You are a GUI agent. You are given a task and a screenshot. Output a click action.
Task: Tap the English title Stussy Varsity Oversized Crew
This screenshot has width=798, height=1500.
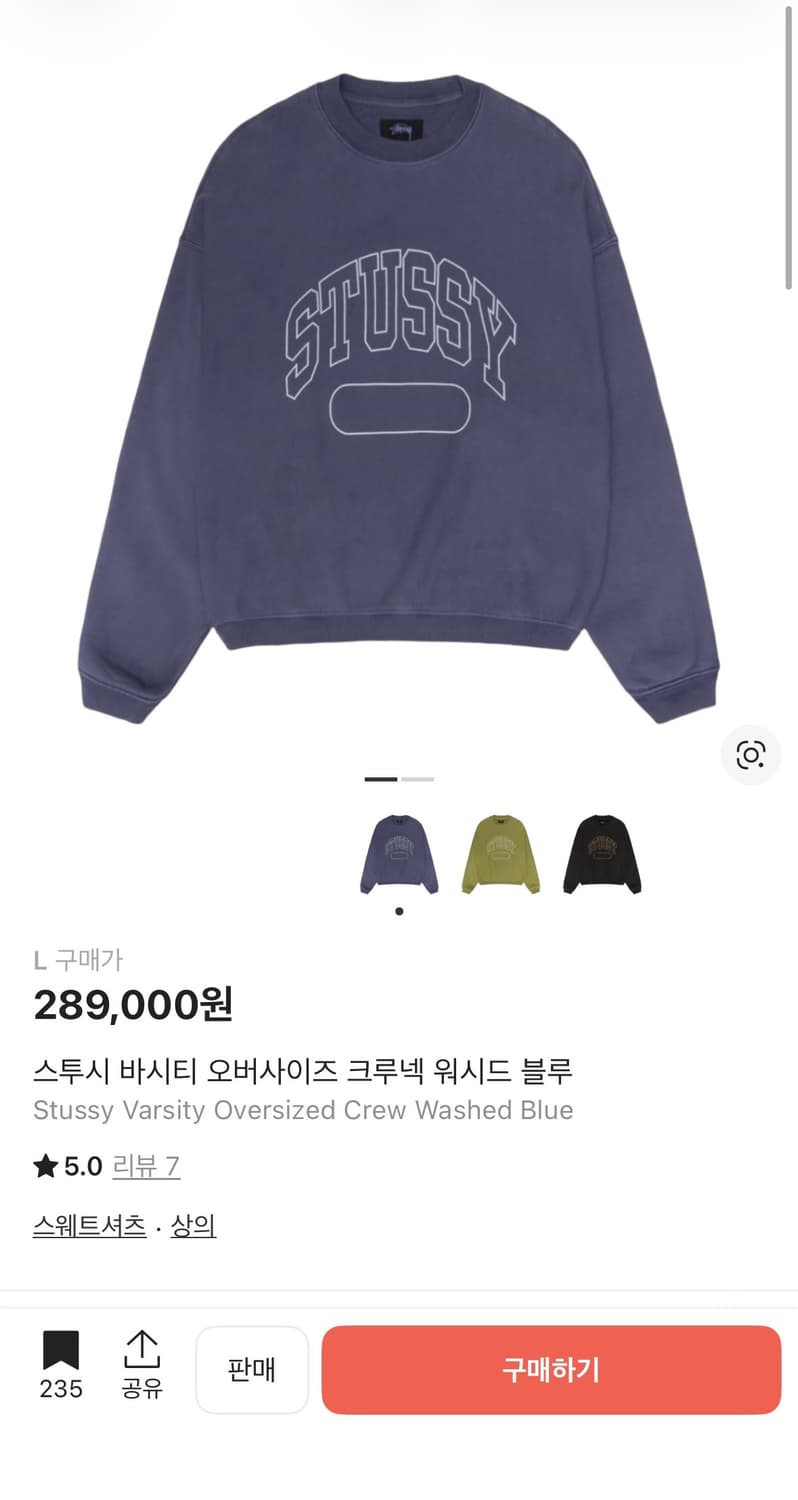pos(303,1110)
